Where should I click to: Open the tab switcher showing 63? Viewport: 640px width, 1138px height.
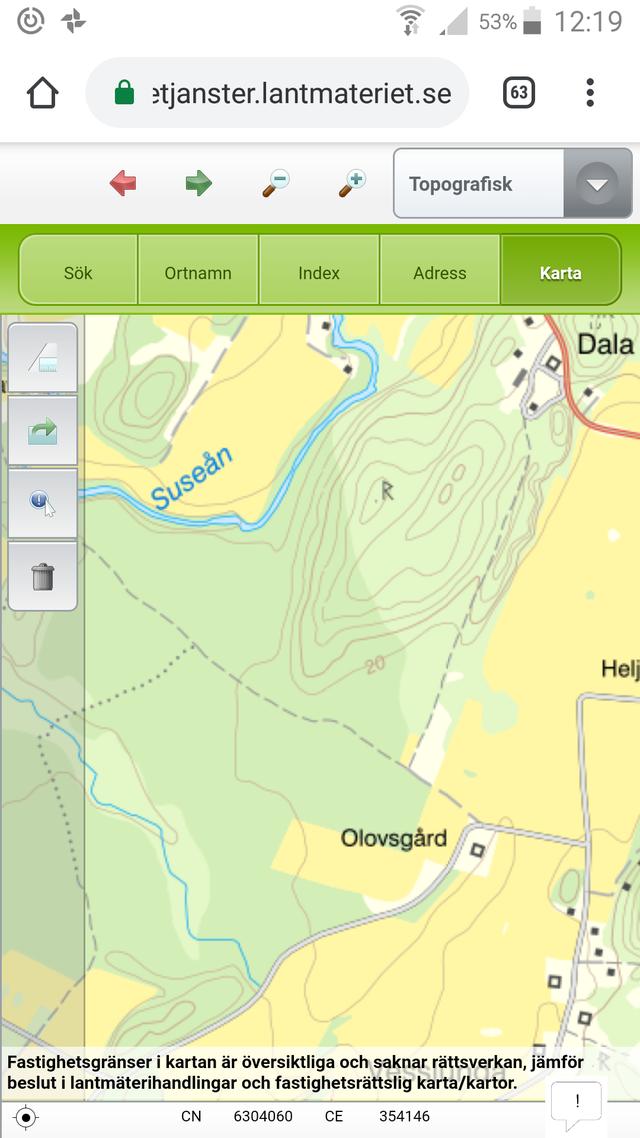[x=519, y=93]
